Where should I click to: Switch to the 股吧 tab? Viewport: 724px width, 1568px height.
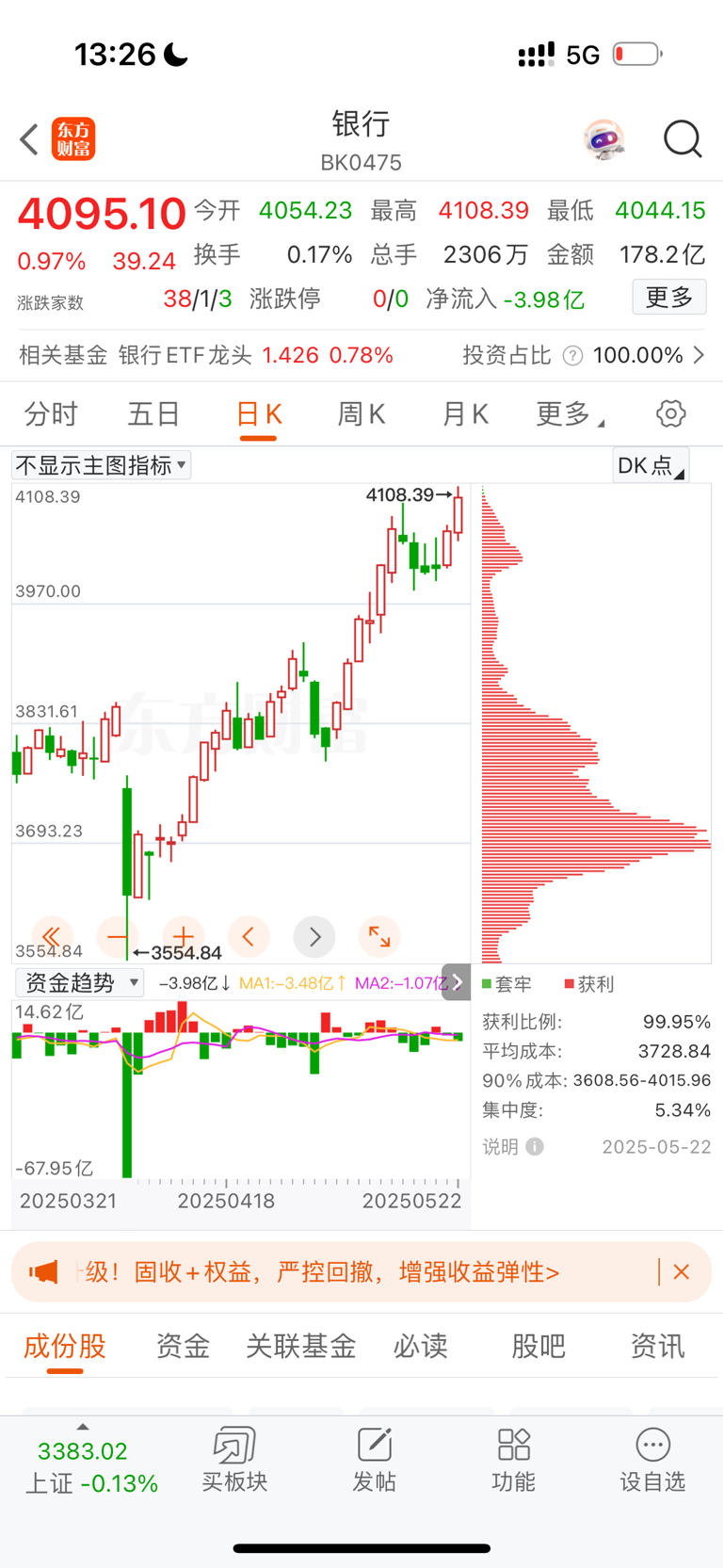click(x=539, y=1347)
